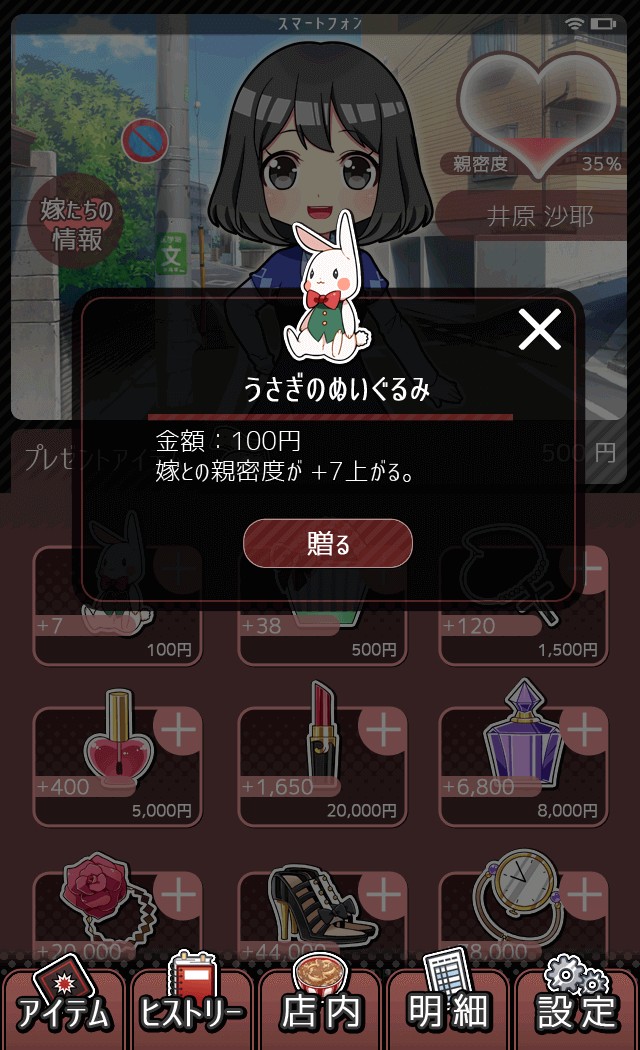Viewport: 640px width, 1050px height.
Task: Open 嫁たちの情報
Action: click(x=78, y=225)
